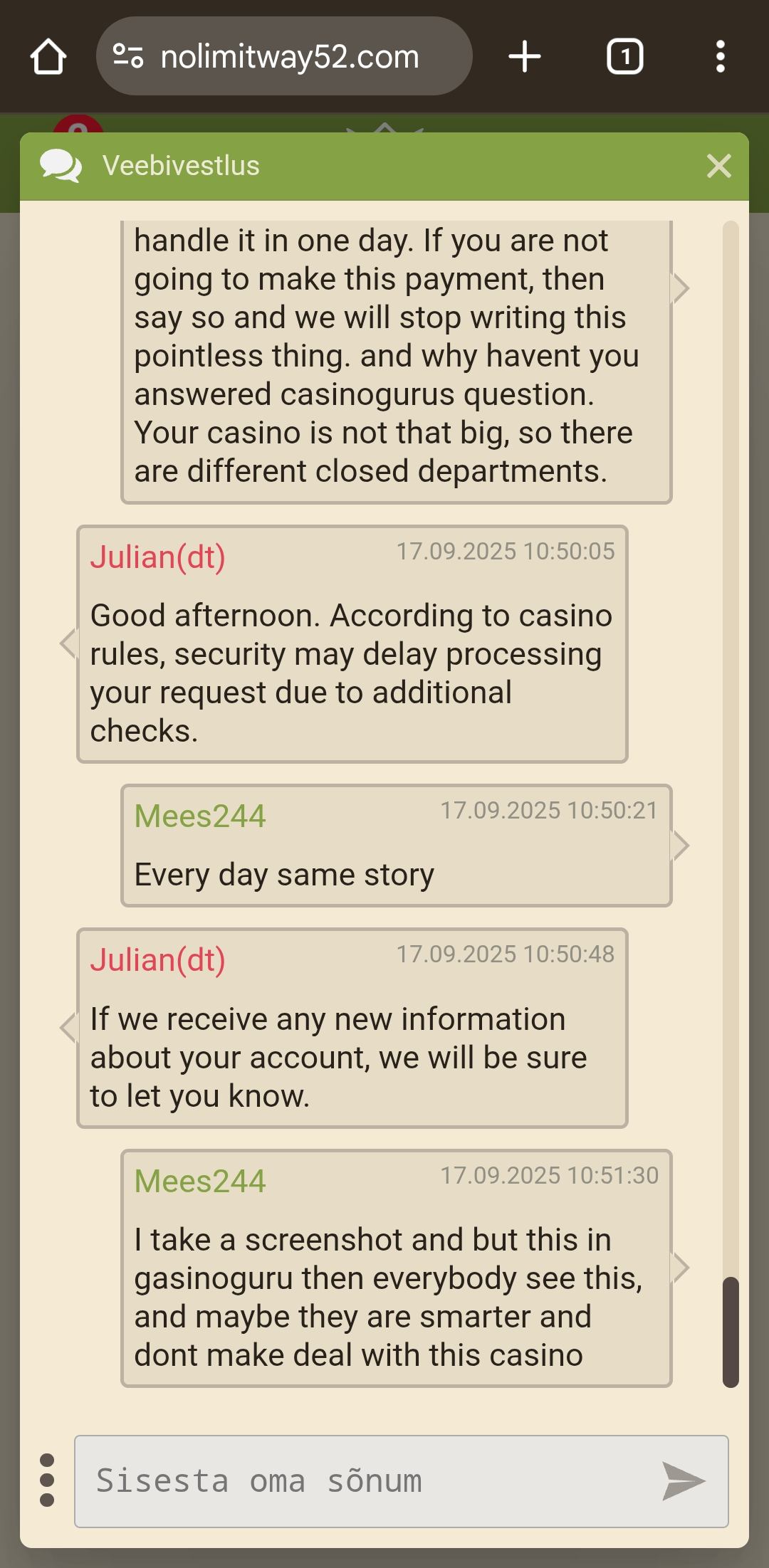Image resolution: width=769 pixels, height=1568 pixels.
Task: Tap the message field "Sisesta oma sõnum"
Action: point(370,1480)
